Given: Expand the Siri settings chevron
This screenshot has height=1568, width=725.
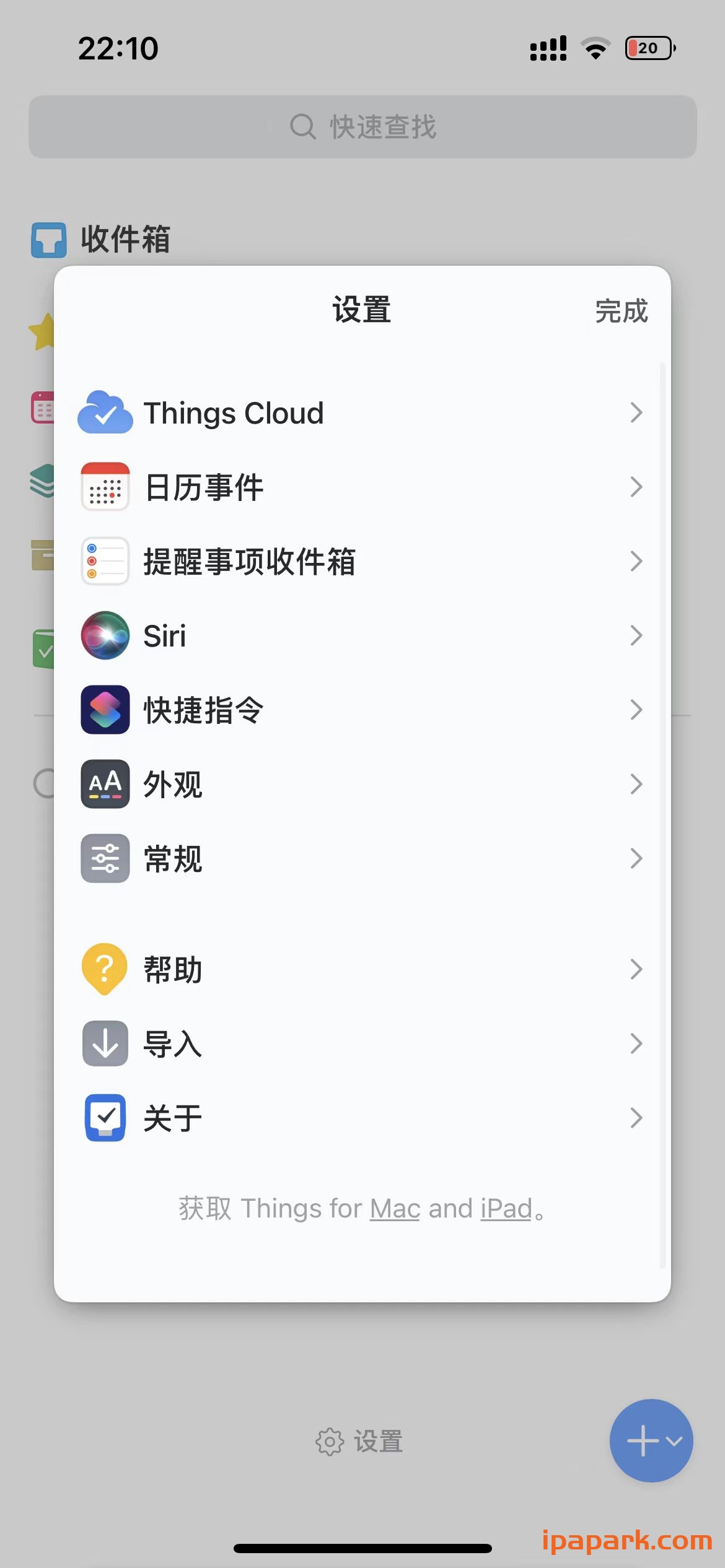Looking at the screenshot, I should click(x=636, y=635).
